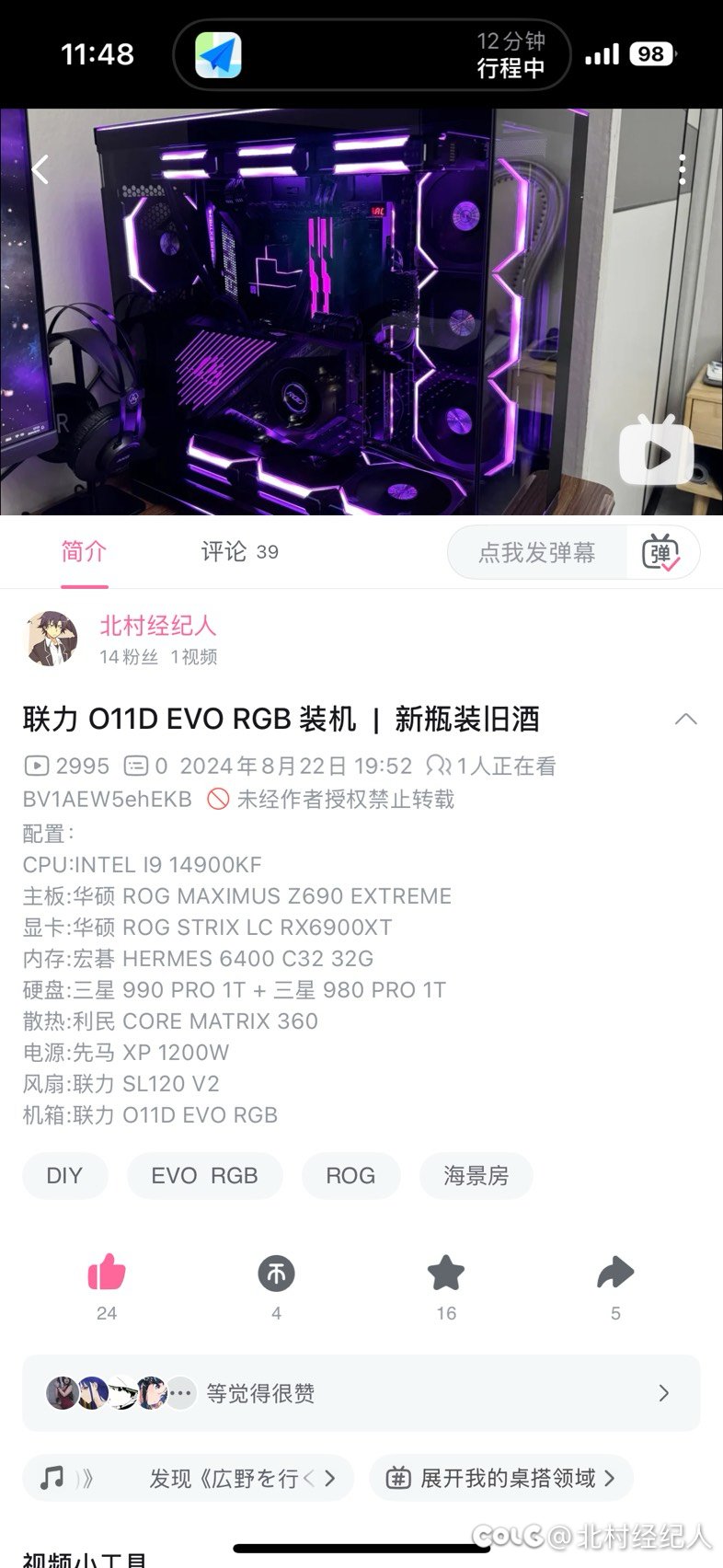
Task: Open uploader 北村经纪人's profile
Action: pyautogui.click(x=157, y=626)
